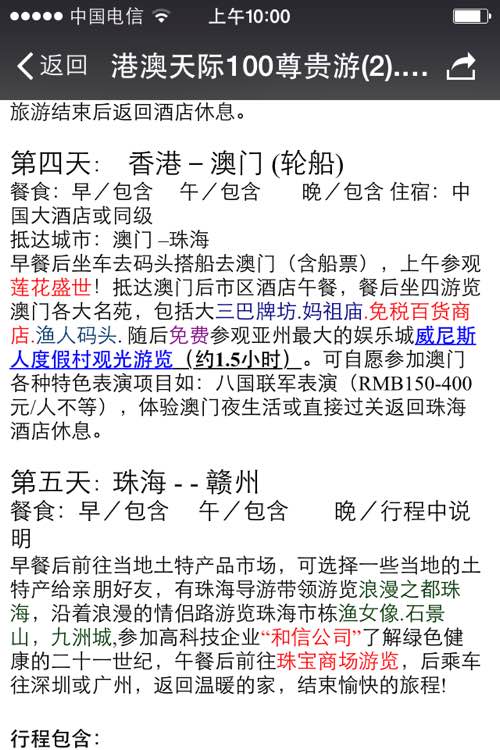Image resolution: width=500 pixels, height=750 pixels.
Task: Share this document via the share icon
Action: click(461, 66)
